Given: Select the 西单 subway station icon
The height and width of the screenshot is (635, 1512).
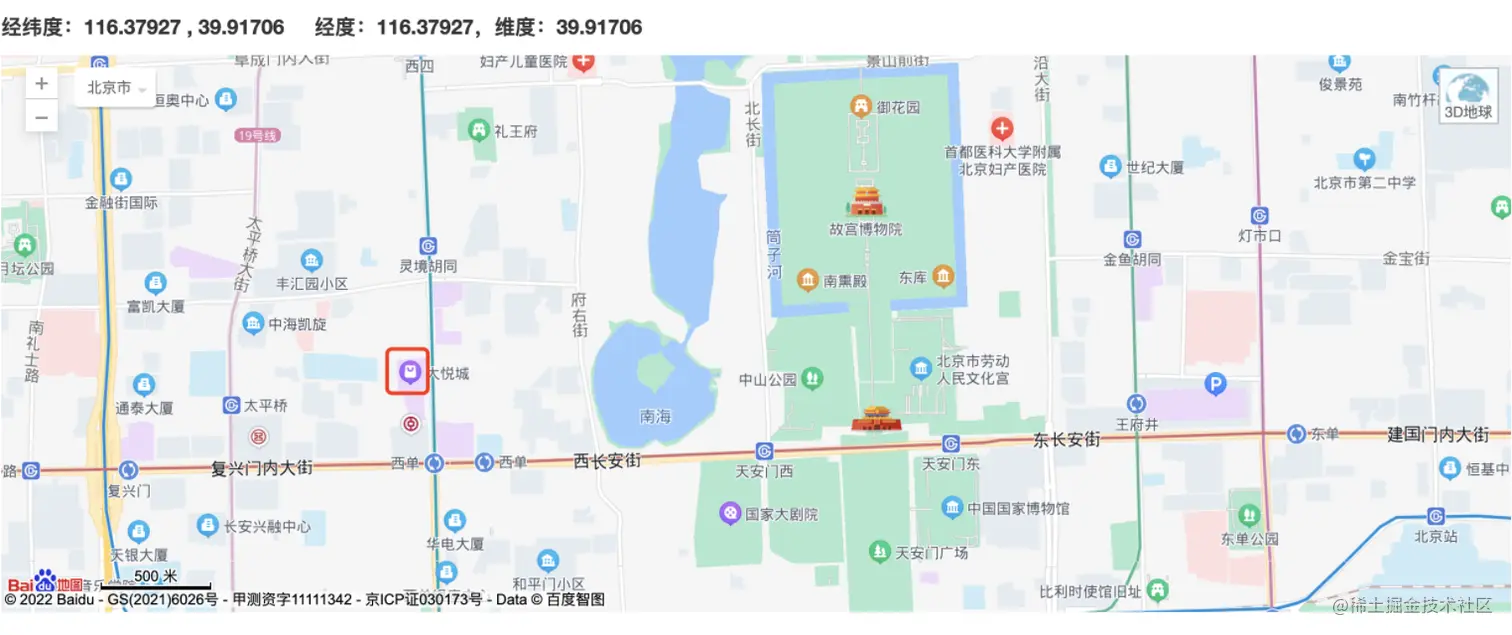Looking at the screenshot, I should click(434, 463).
